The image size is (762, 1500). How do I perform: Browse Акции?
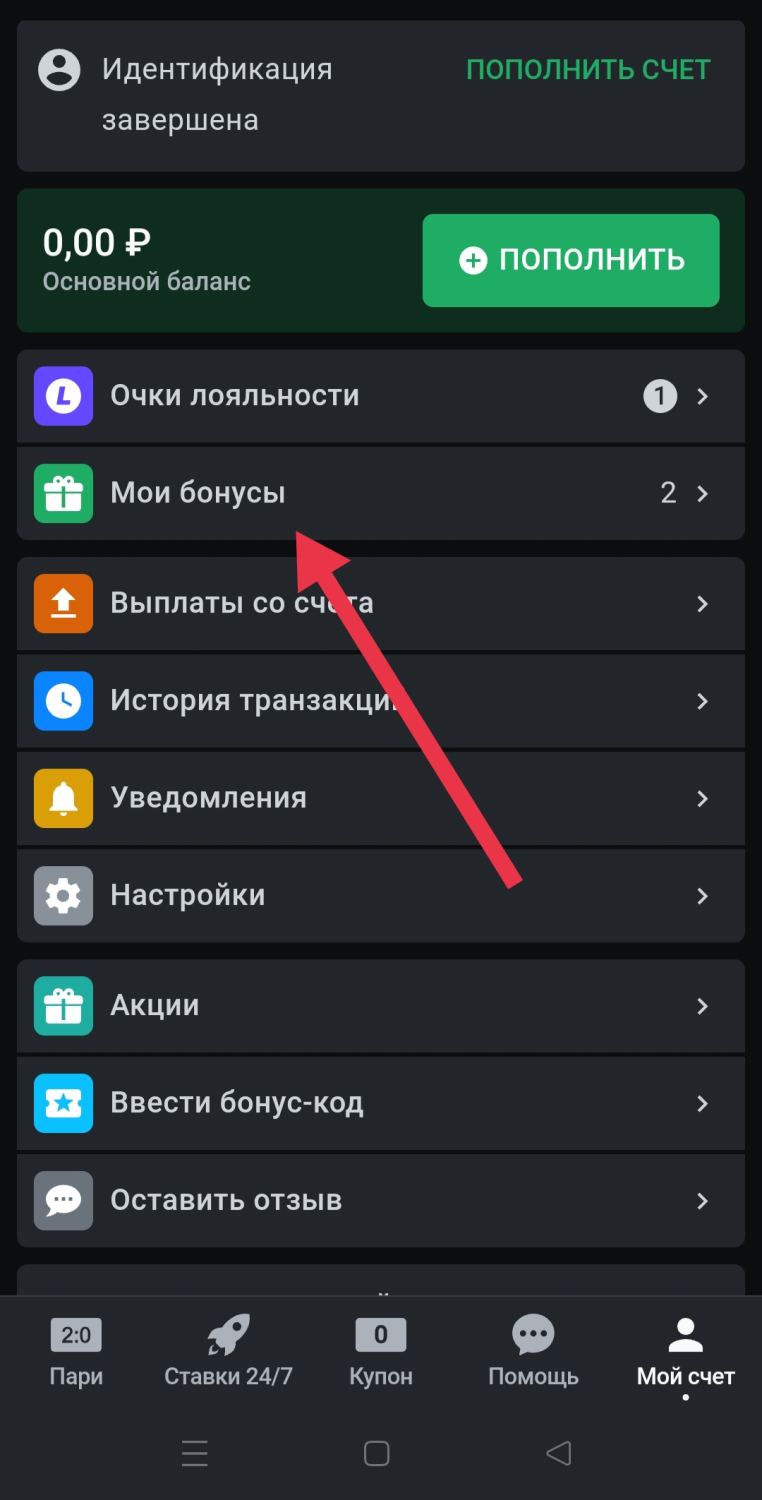pyautogui.click(x=380, y=1005)
